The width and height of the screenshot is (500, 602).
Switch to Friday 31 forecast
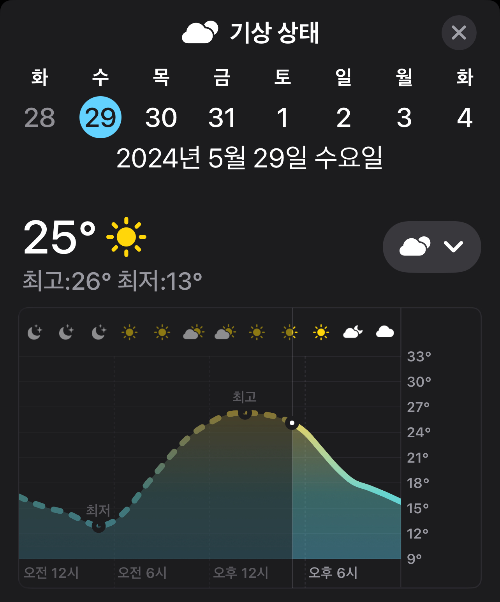pyautogui.click(x=222, y=117)
